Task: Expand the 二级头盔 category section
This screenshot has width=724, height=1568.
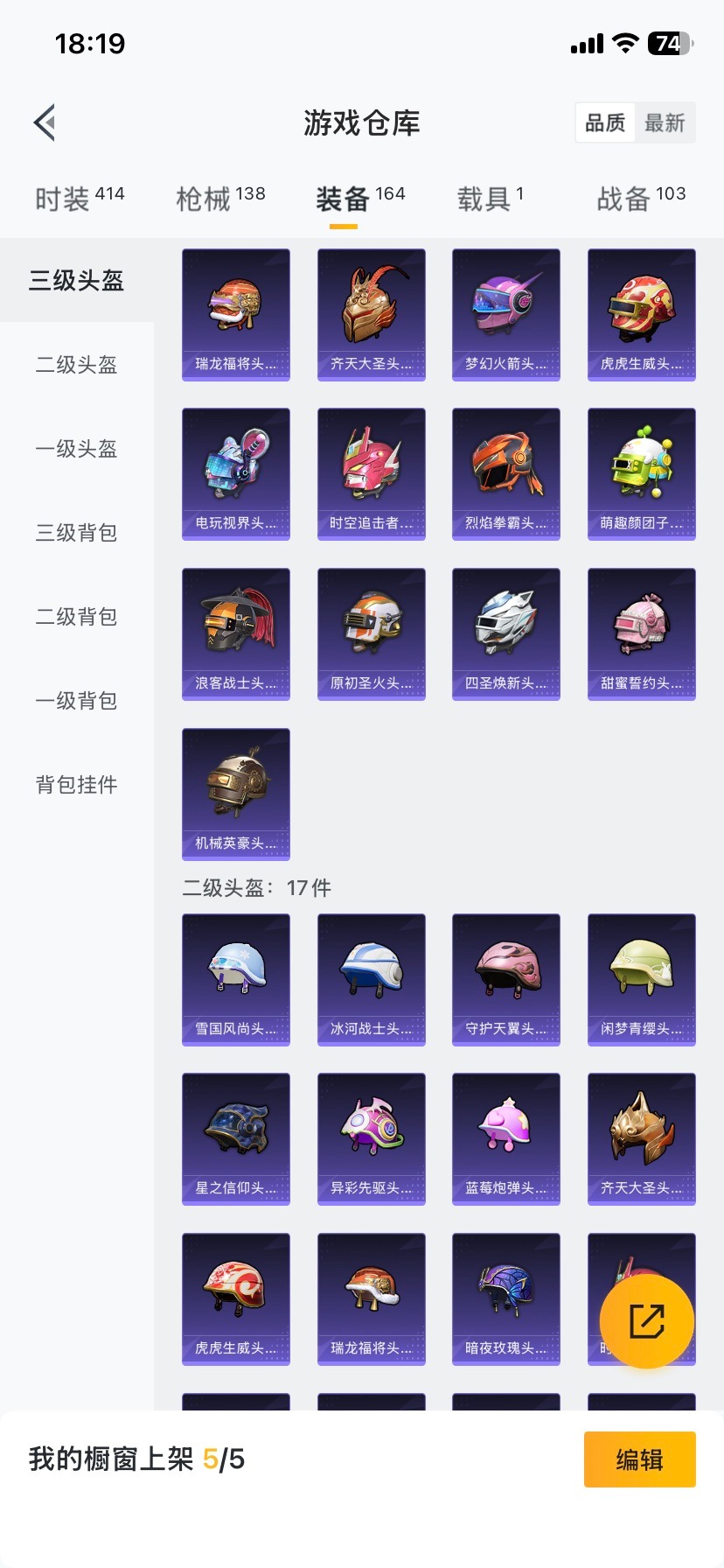Action: [x=75, y=365]
